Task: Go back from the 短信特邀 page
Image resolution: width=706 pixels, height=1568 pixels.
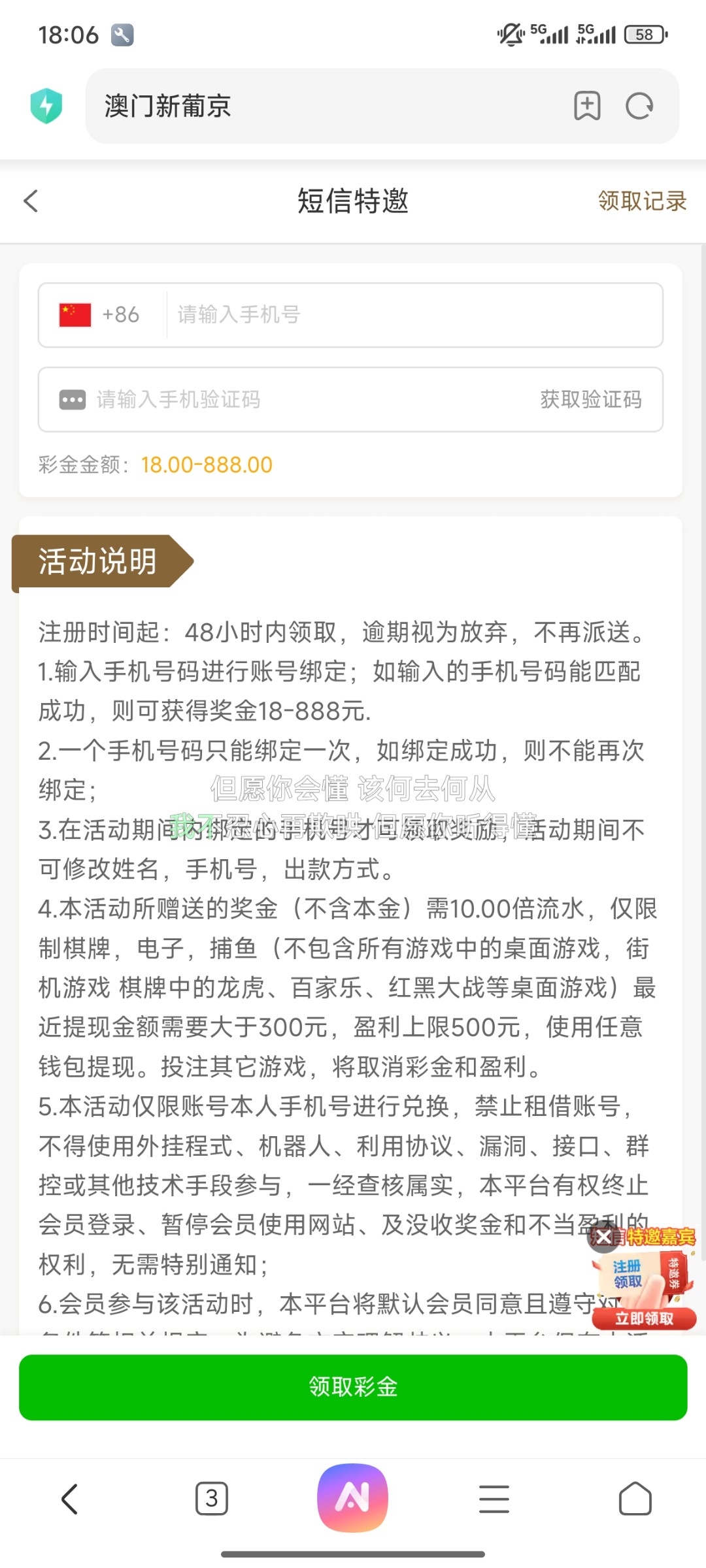Action: pos(31,201)
